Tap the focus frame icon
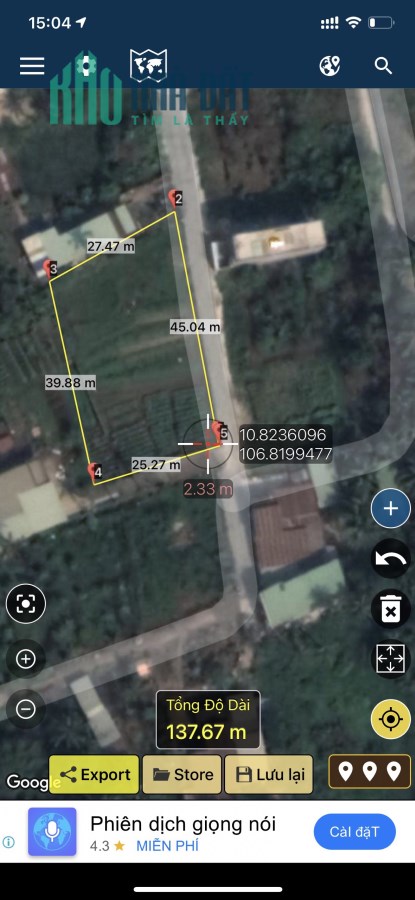Viewport: 415px width, 900px height. pos(26,603)
